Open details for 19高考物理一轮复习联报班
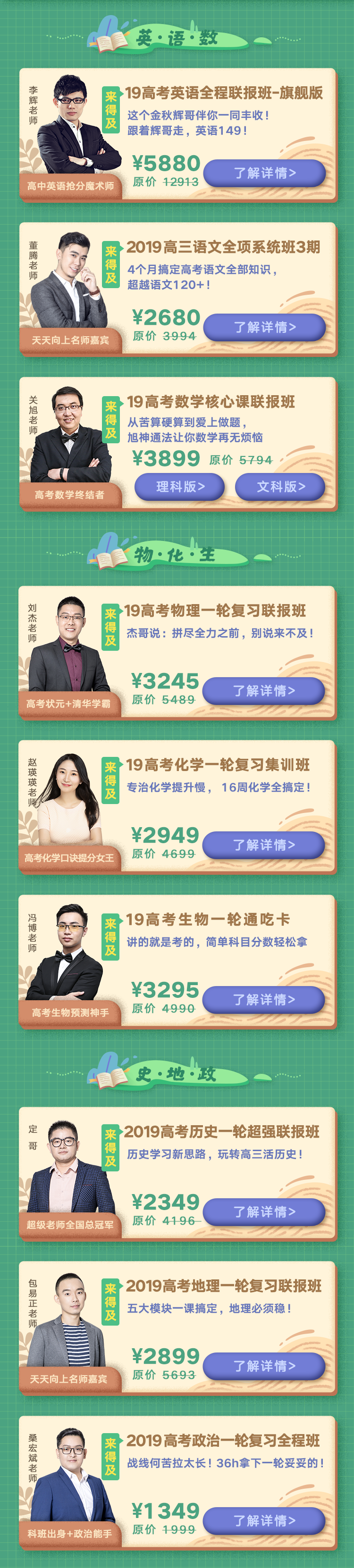The image size is (354, 1568). point(263,690)
